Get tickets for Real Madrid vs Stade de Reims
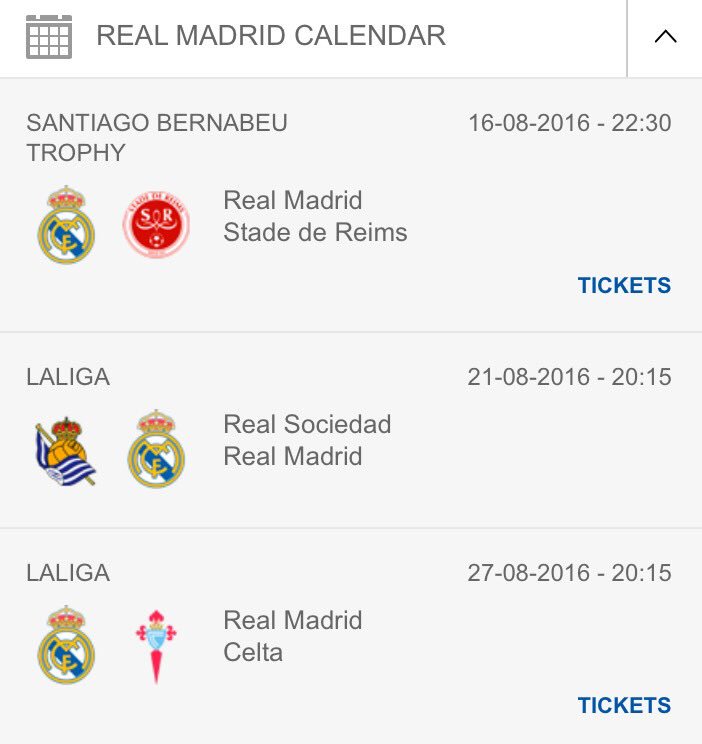Screen dimensions: 702x744 point(624,286)
